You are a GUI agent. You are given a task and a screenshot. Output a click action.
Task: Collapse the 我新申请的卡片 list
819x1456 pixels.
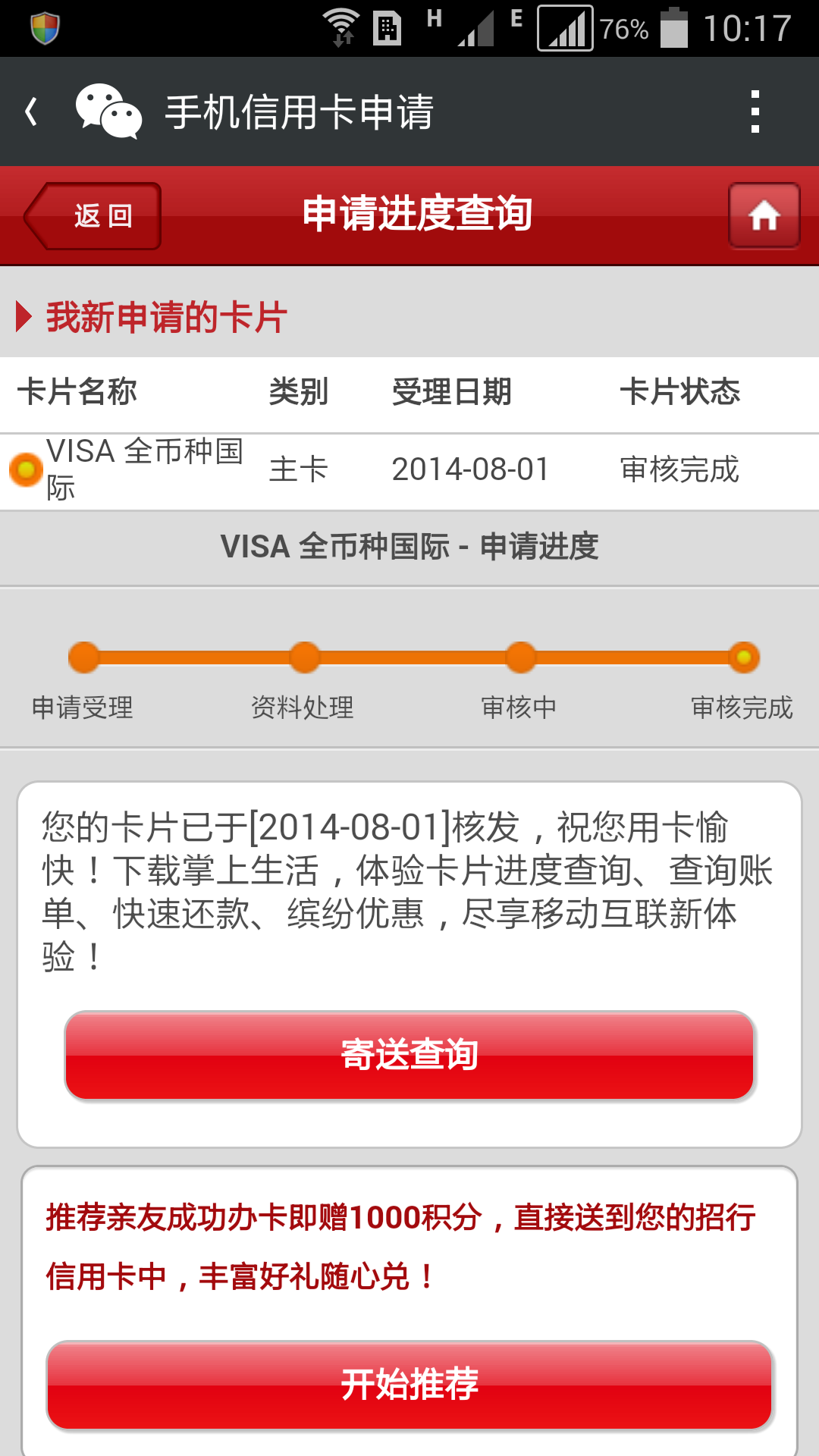point(163,316)
